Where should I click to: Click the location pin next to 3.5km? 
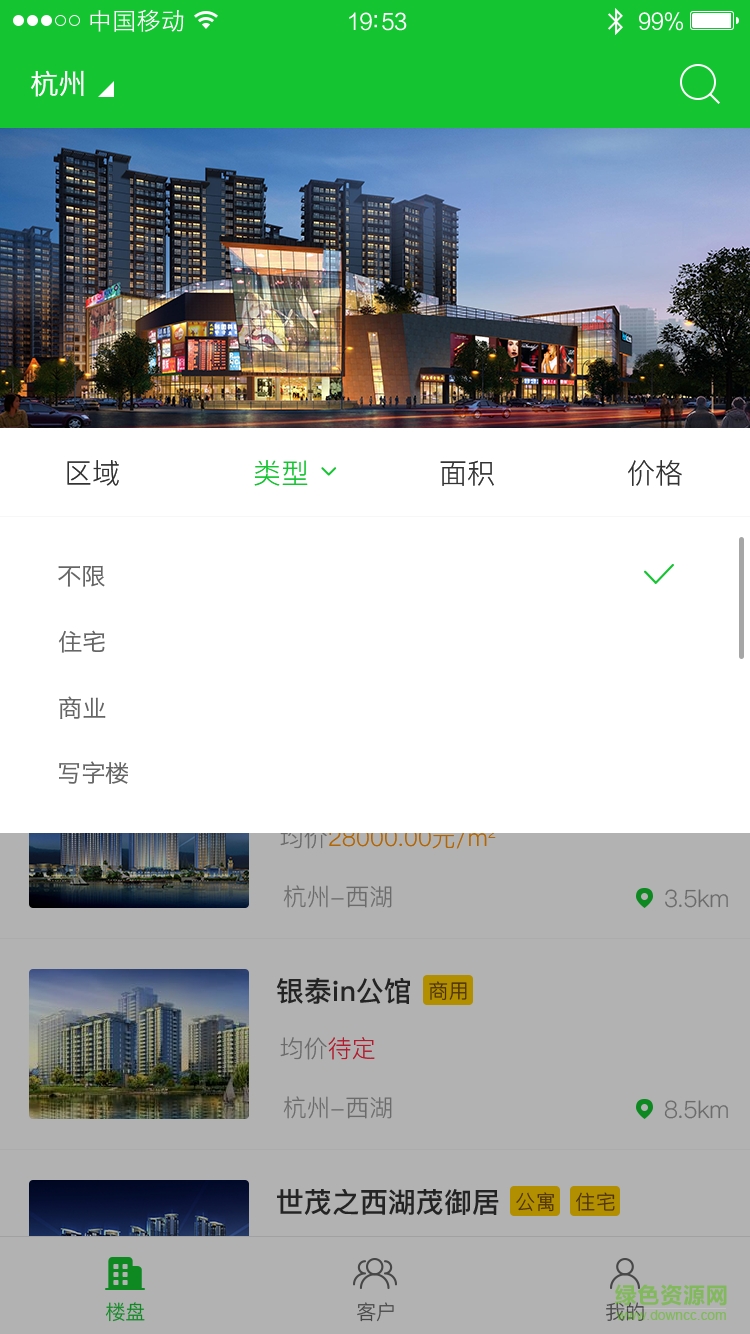[x=645, y=898]
